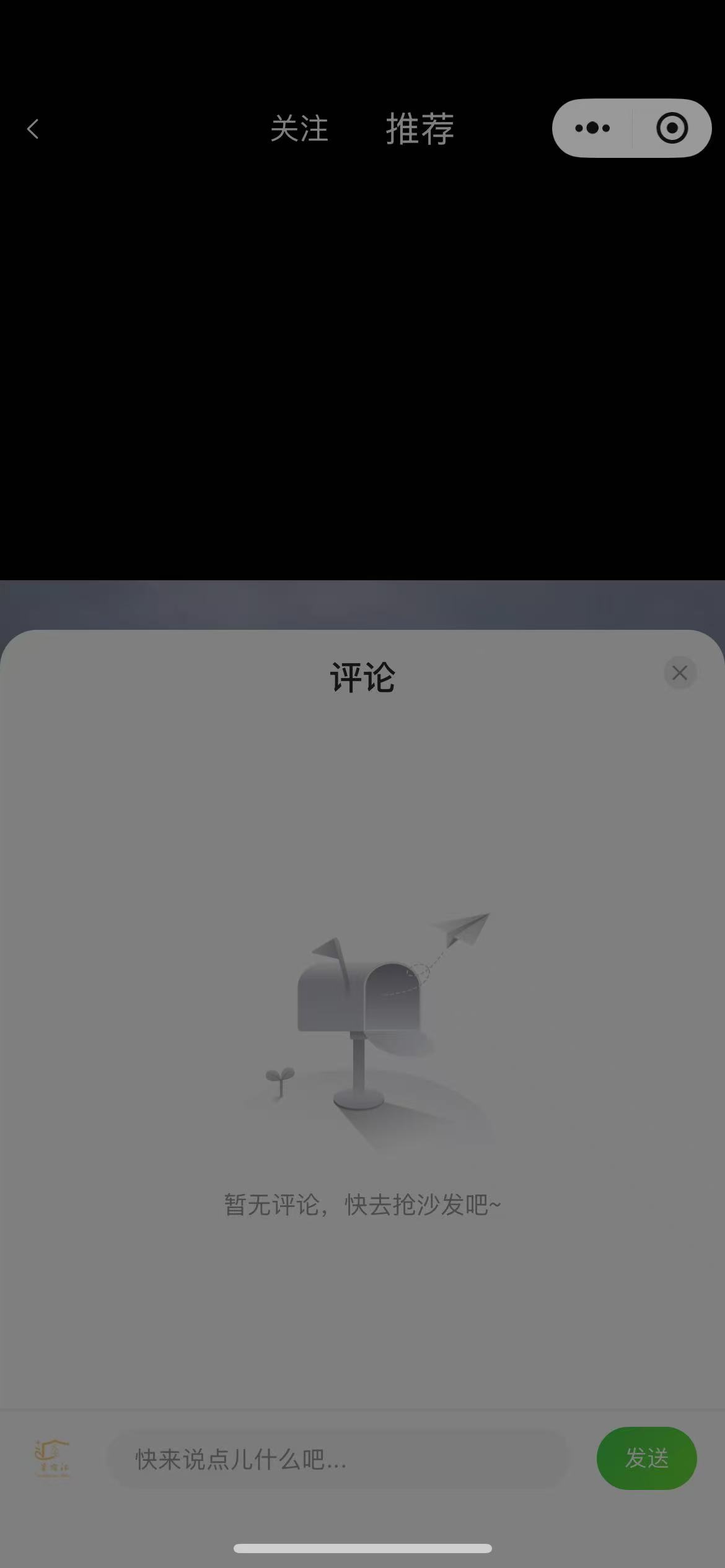725x1568 pixels.
Task: Switch to the 关注 tab
Action: coord(299,129)
